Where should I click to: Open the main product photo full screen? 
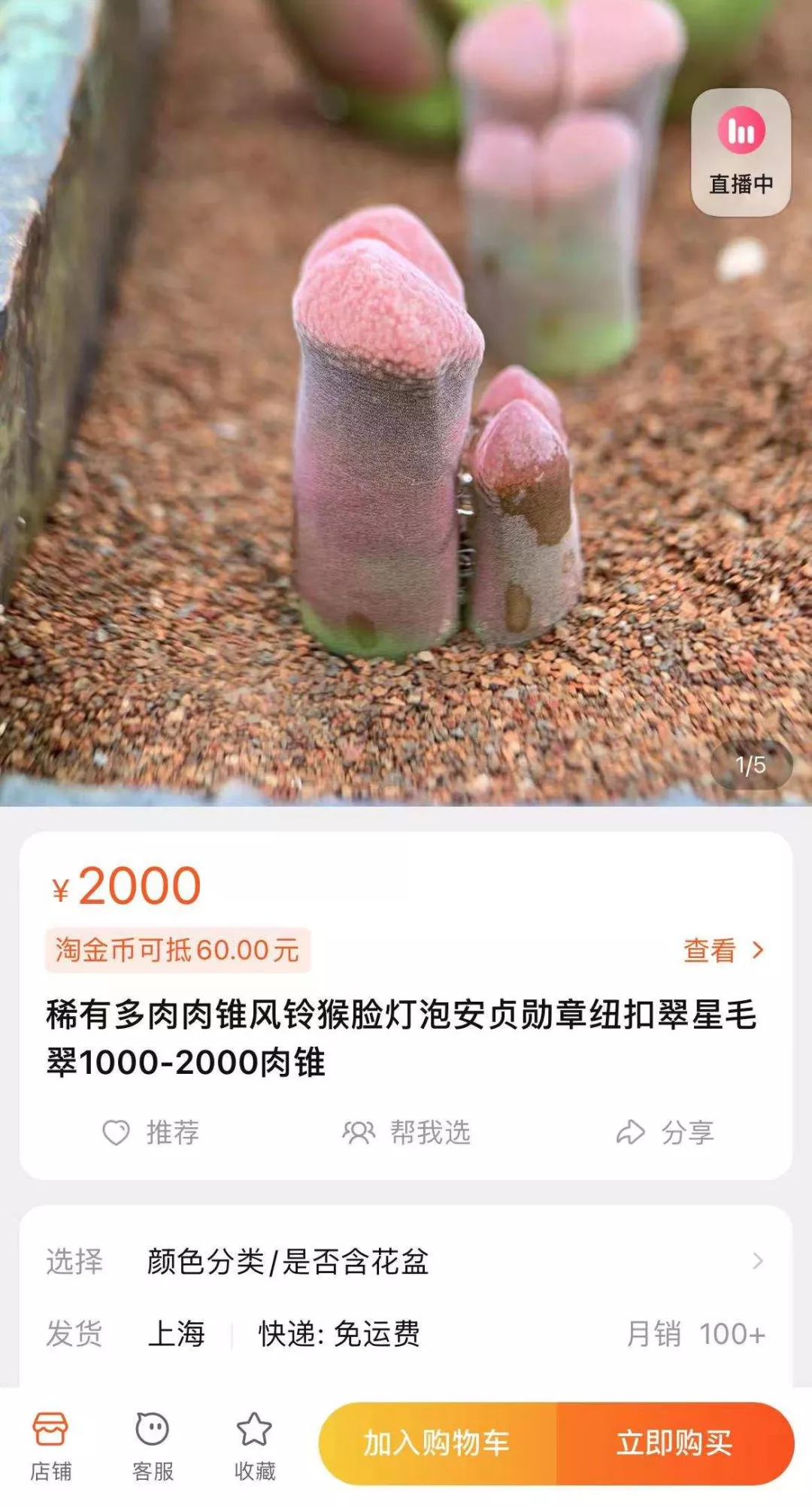[x=406, y=403]
